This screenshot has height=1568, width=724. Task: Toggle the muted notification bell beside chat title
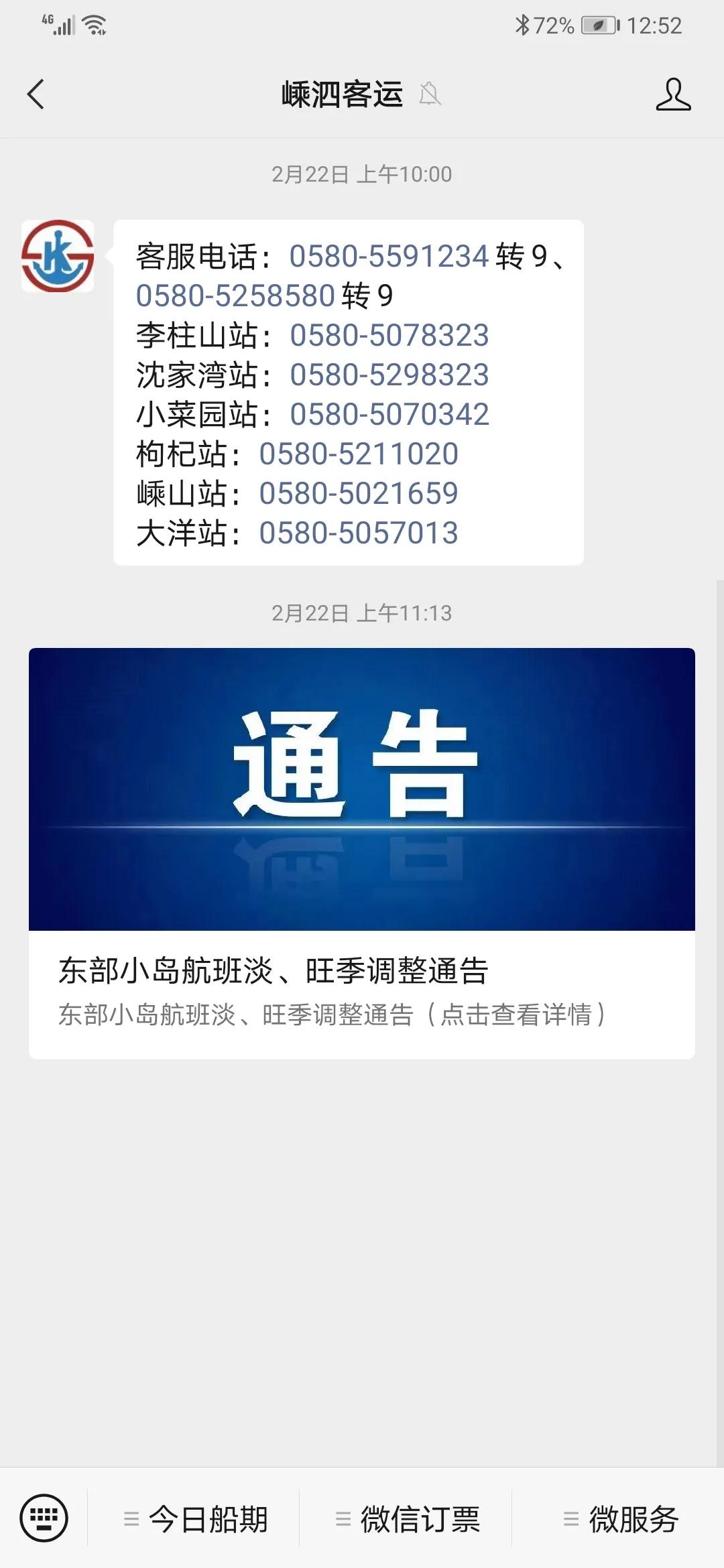click(430, 94)
